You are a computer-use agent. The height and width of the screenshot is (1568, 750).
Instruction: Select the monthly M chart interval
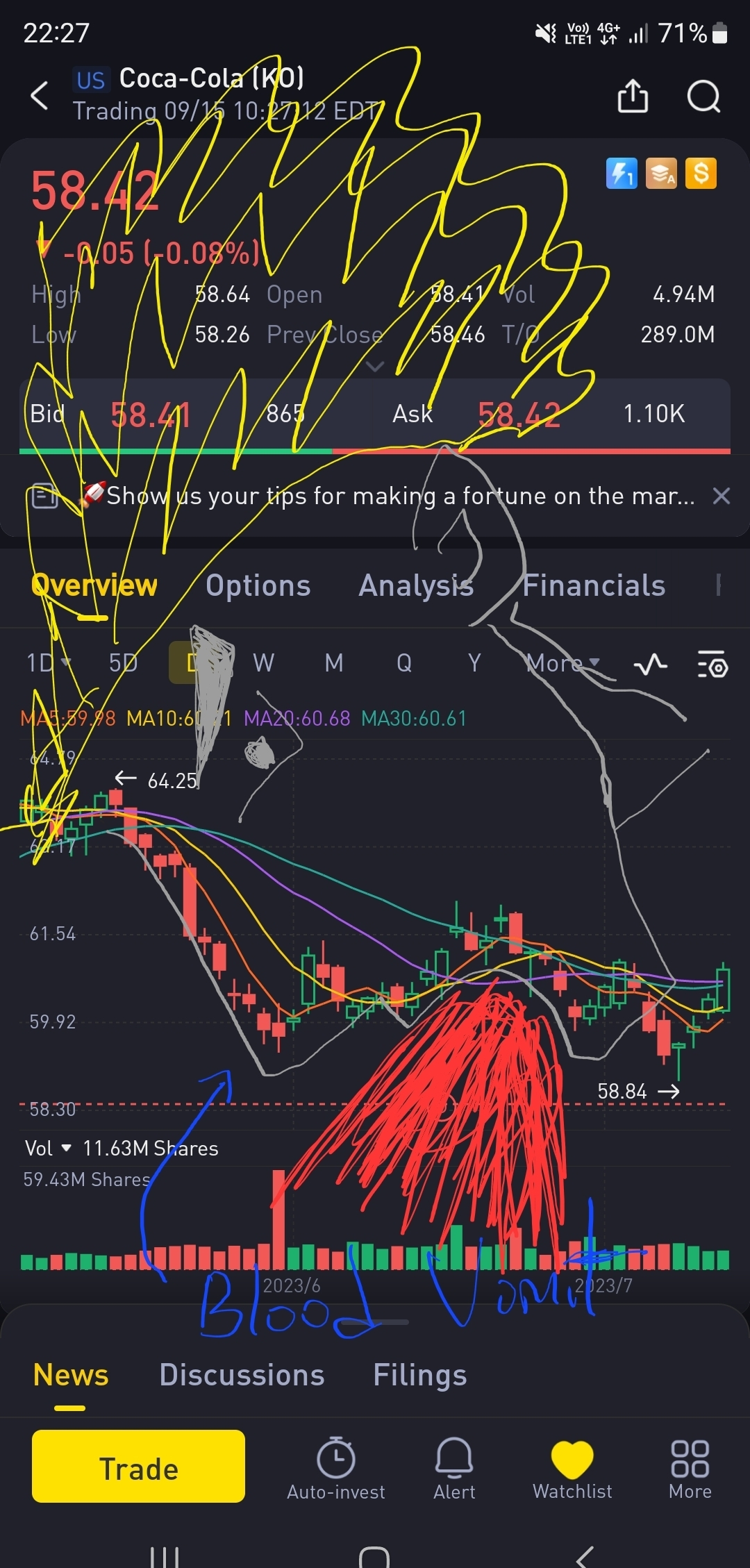(334, 663)
